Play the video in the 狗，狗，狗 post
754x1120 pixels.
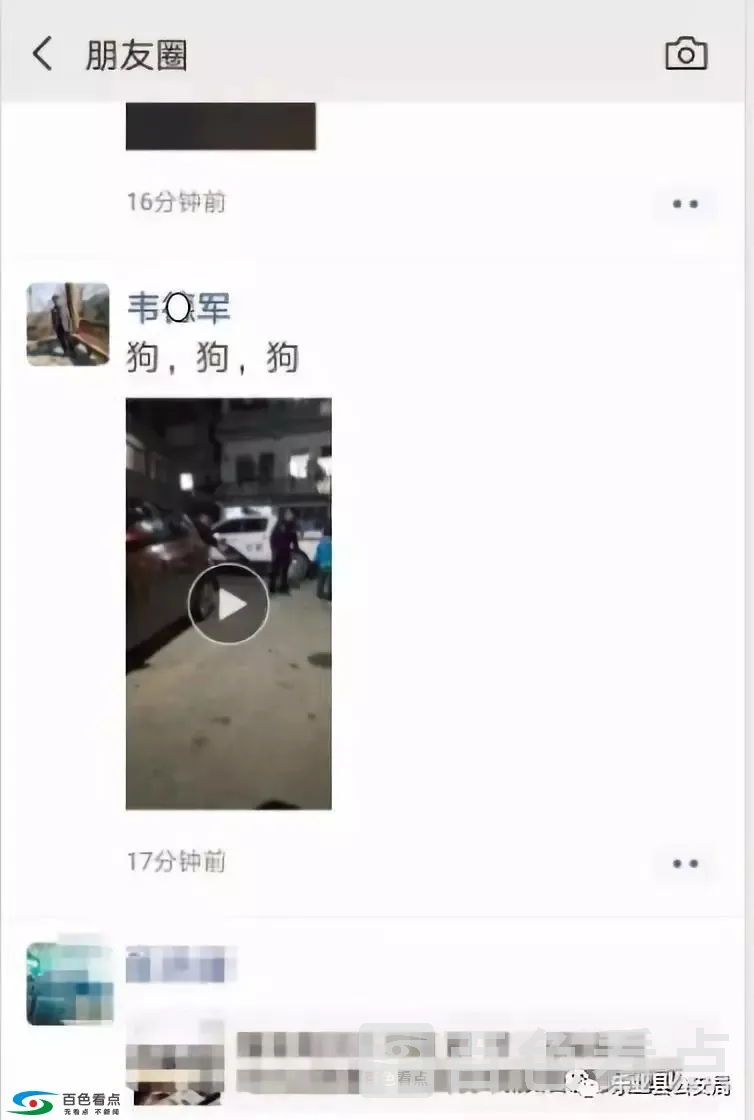click(229, 604)
